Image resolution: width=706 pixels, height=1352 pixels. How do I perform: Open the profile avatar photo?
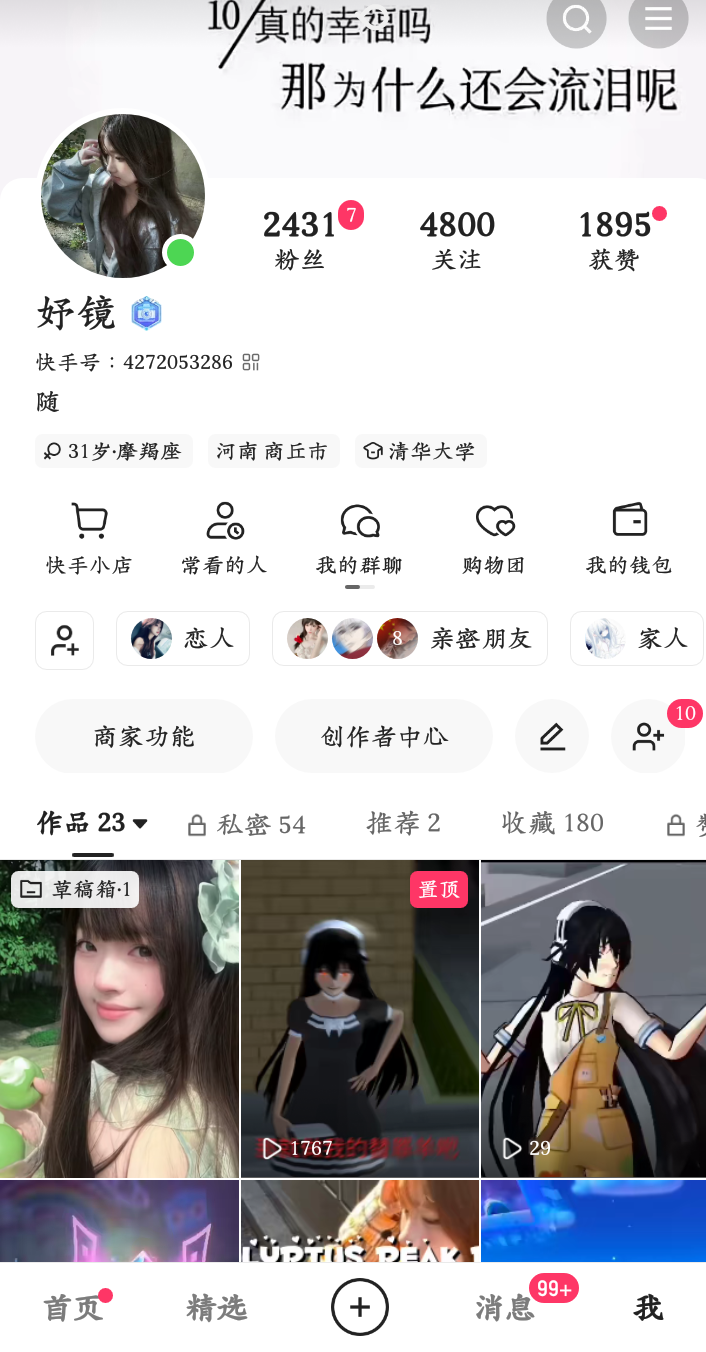pyautogui.click(x=122, y=196)
